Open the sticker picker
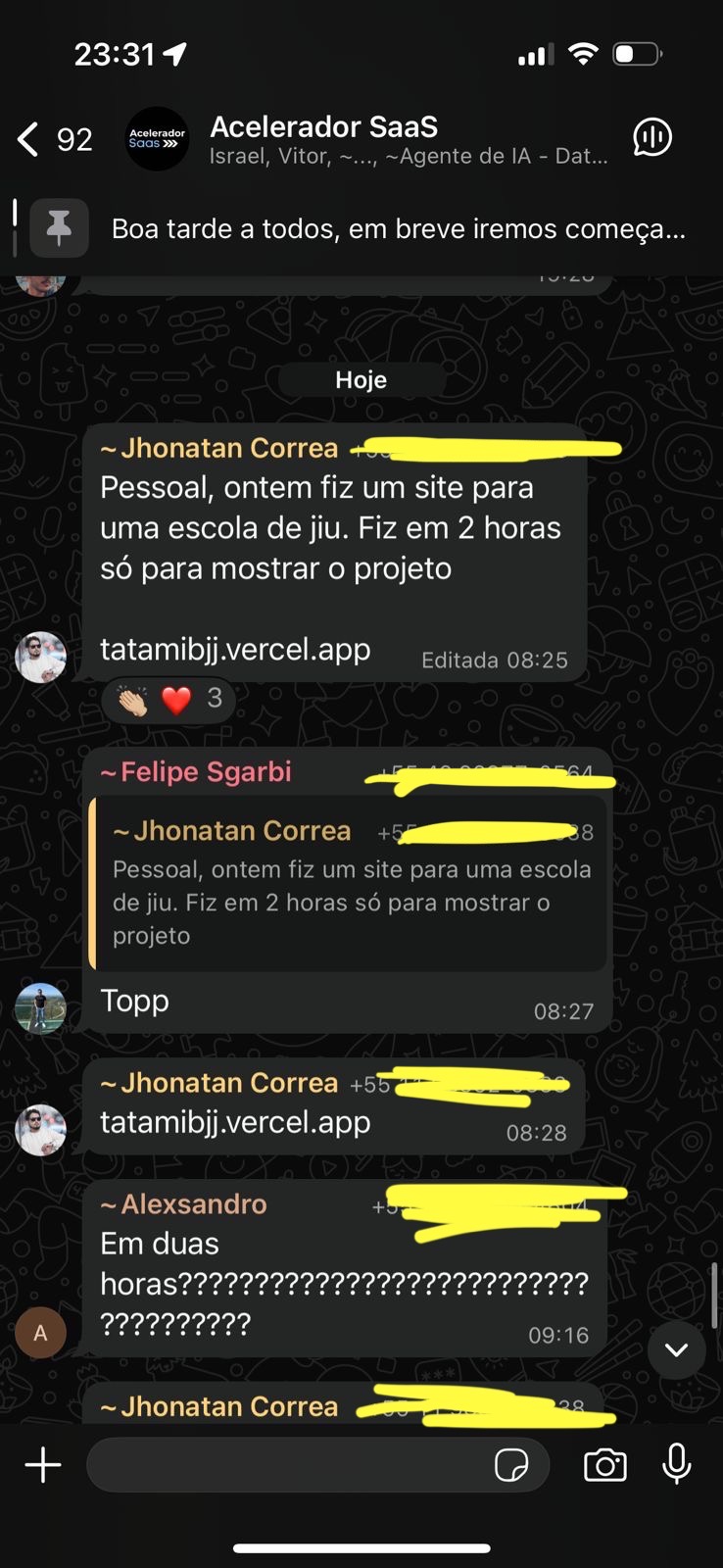Viewport: 723px width, 1568px height. click(x=511, y=1465)
